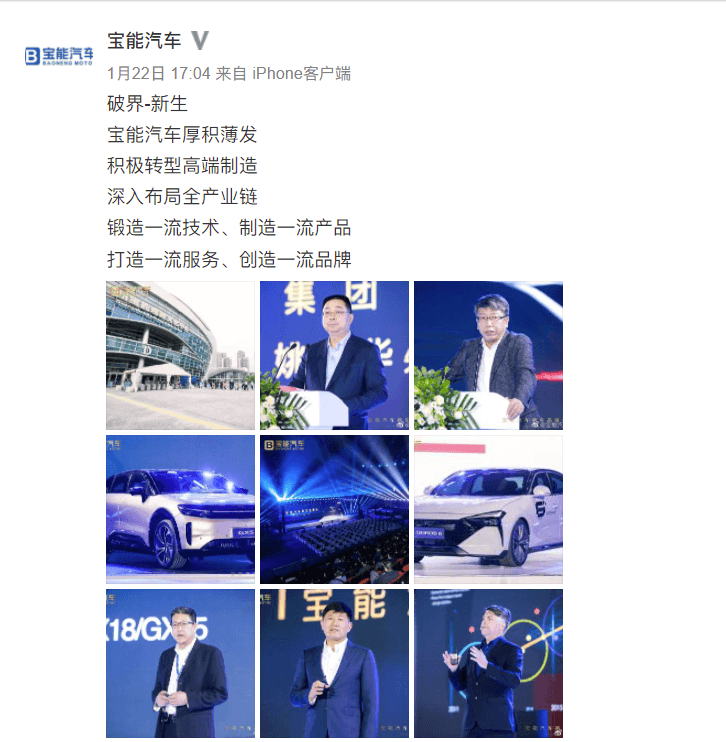This screenshot has height=742, width=726.
Task: Open the stadium exterior photo
Action: coord(180,355)
